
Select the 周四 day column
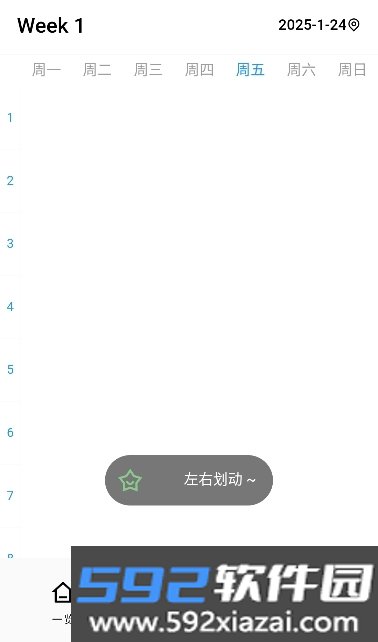199,70
